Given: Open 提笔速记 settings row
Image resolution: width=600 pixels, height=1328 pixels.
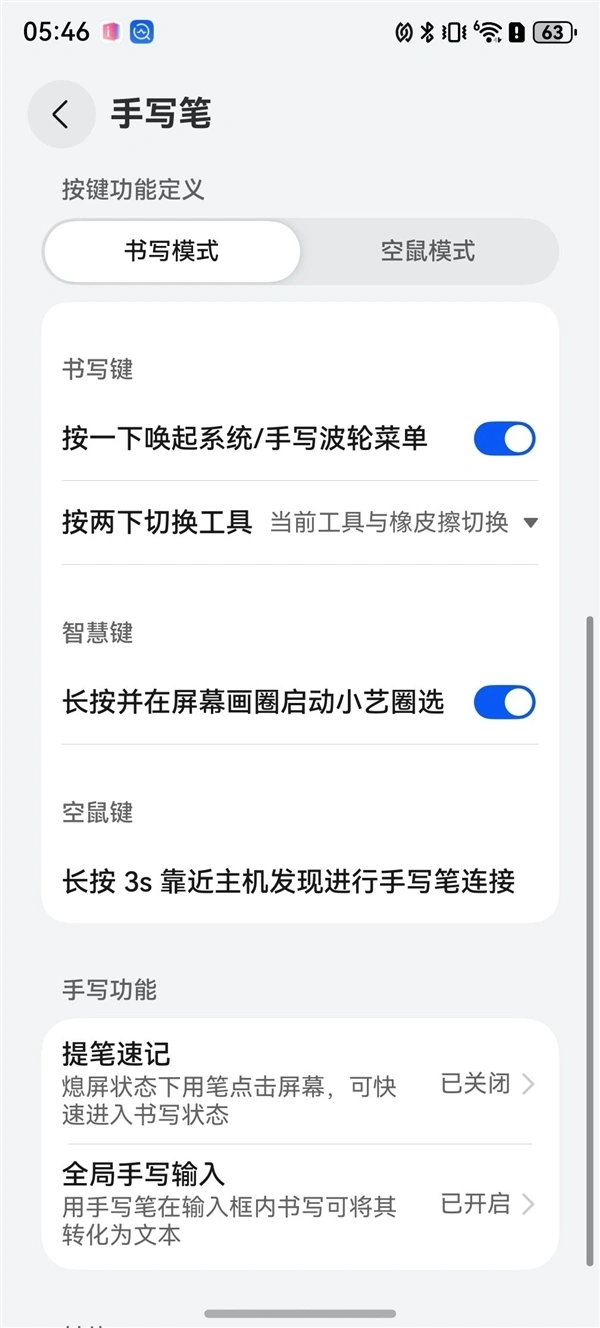Looking at the screenshot, I should [x=300, y=1083].
